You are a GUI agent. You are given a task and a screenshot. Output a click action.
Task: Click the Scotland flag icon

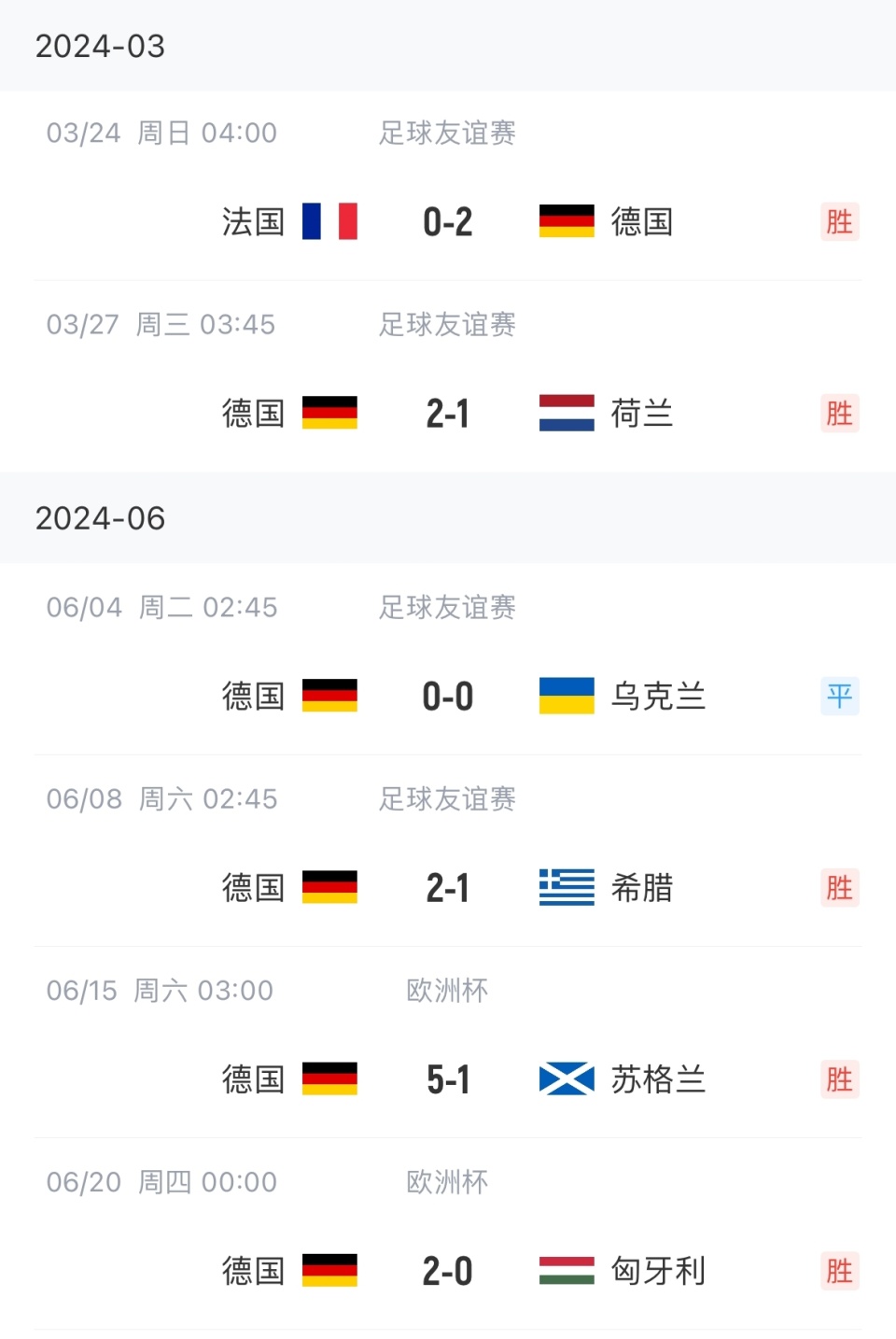566,1079
